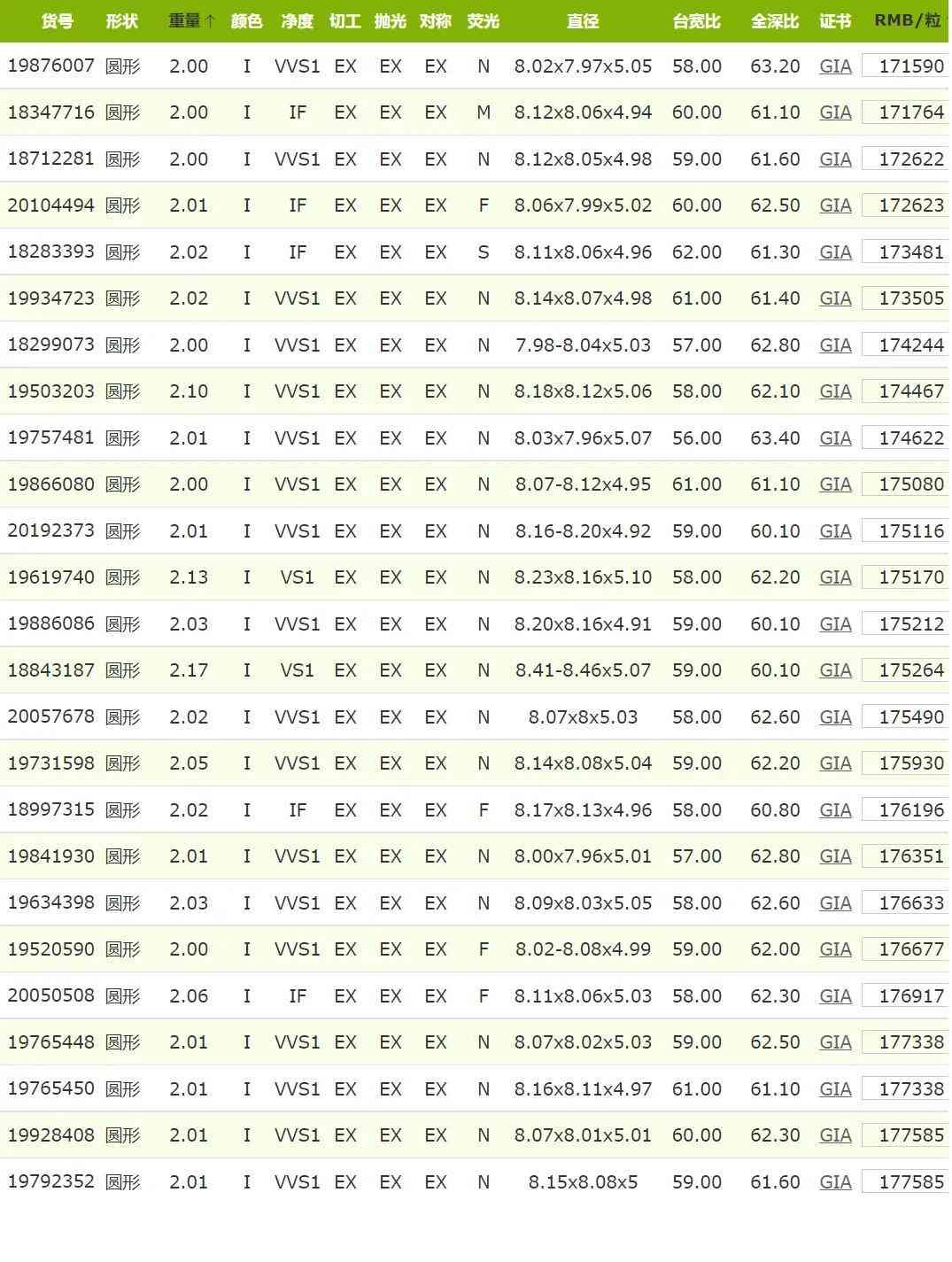The width and height of the screenshot is (952, 1262).
Task: View the GIA link for item 20057678
Action: [834, 717]
